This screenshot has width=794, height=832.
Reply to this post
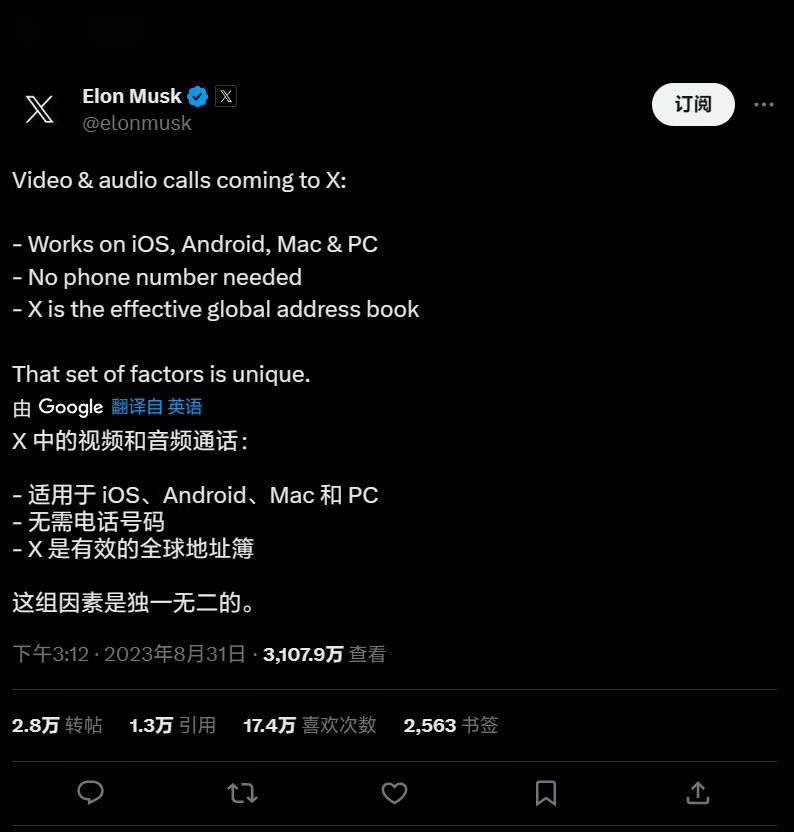coord(91,793)
